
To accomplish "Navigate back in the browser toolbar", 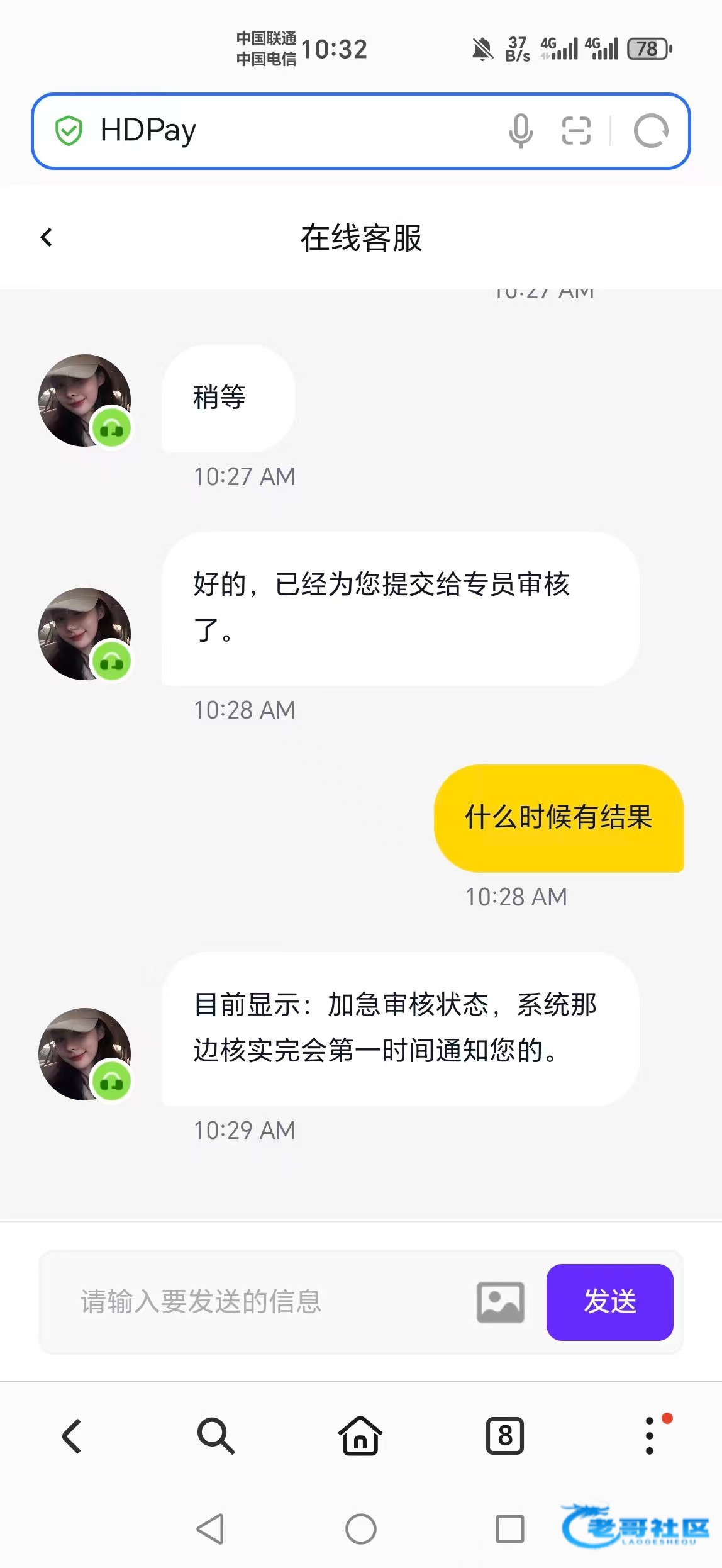I will 72,1436.
